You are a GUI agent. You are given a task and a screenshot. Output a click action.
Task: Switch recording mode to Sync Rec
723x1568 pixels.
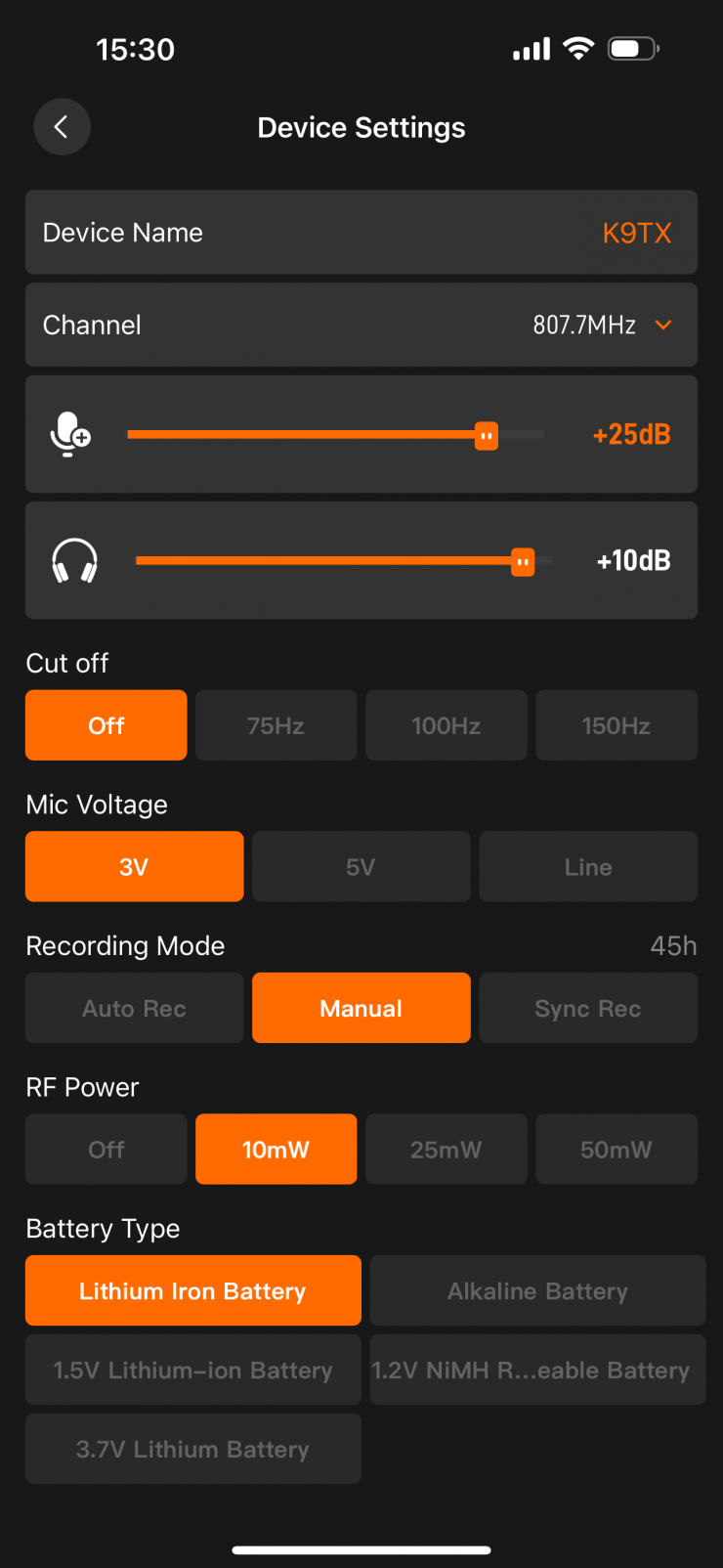pyautogui.click(x=587, y=1009)
